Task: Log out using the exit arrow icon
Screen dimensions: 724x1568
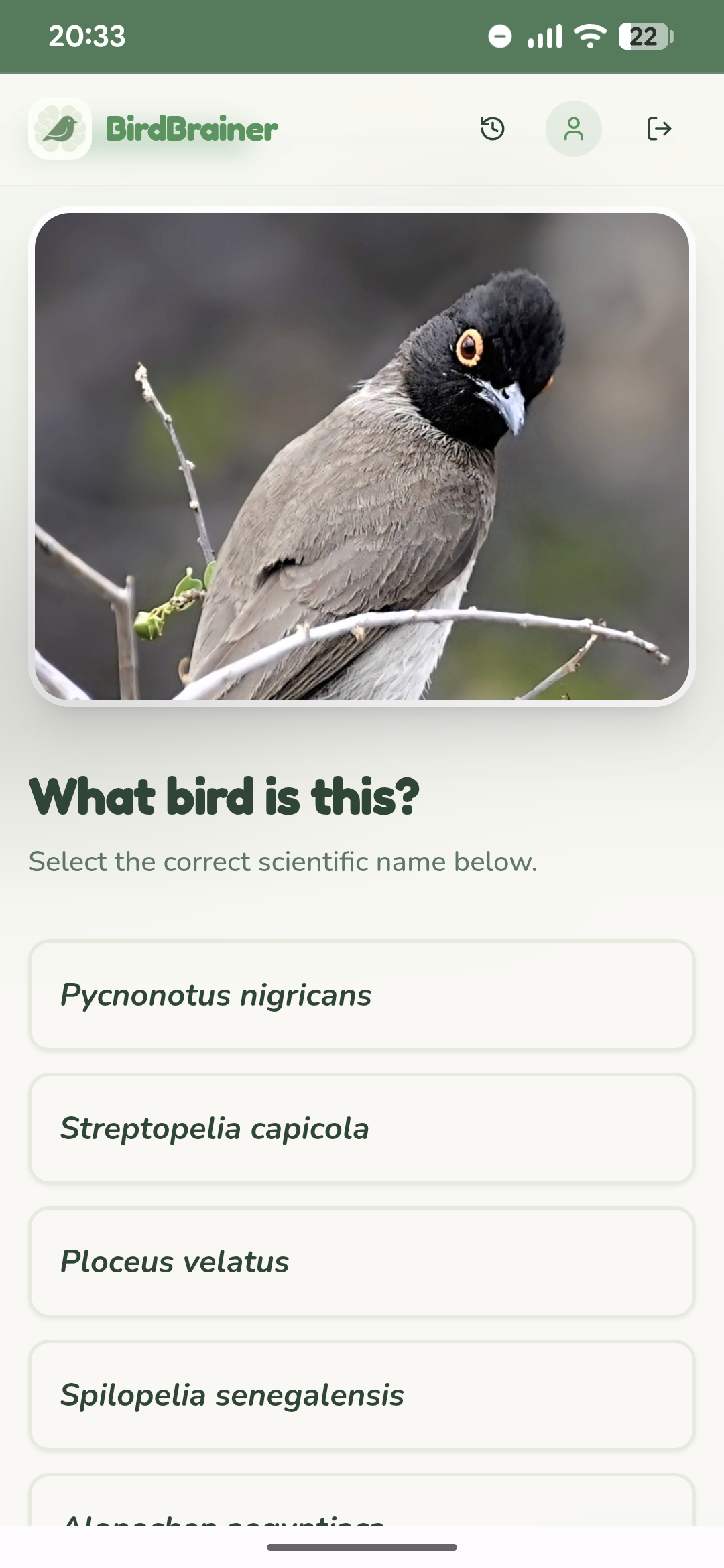Action: coord(658,128)
